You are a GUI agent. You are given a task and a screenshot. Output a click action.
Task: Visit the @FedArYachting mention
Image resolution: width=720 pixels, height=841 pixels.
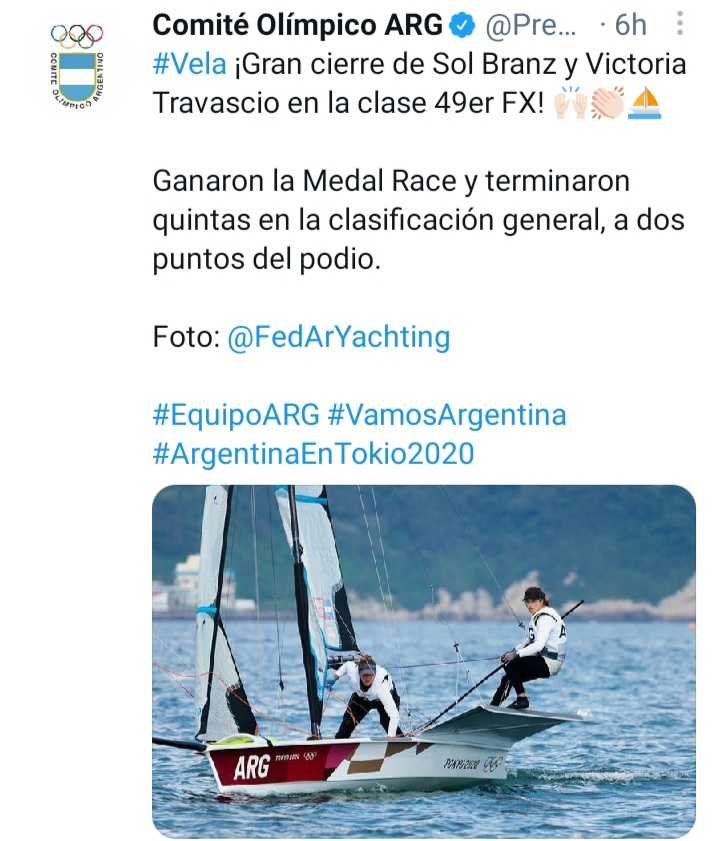pos(338,337)
